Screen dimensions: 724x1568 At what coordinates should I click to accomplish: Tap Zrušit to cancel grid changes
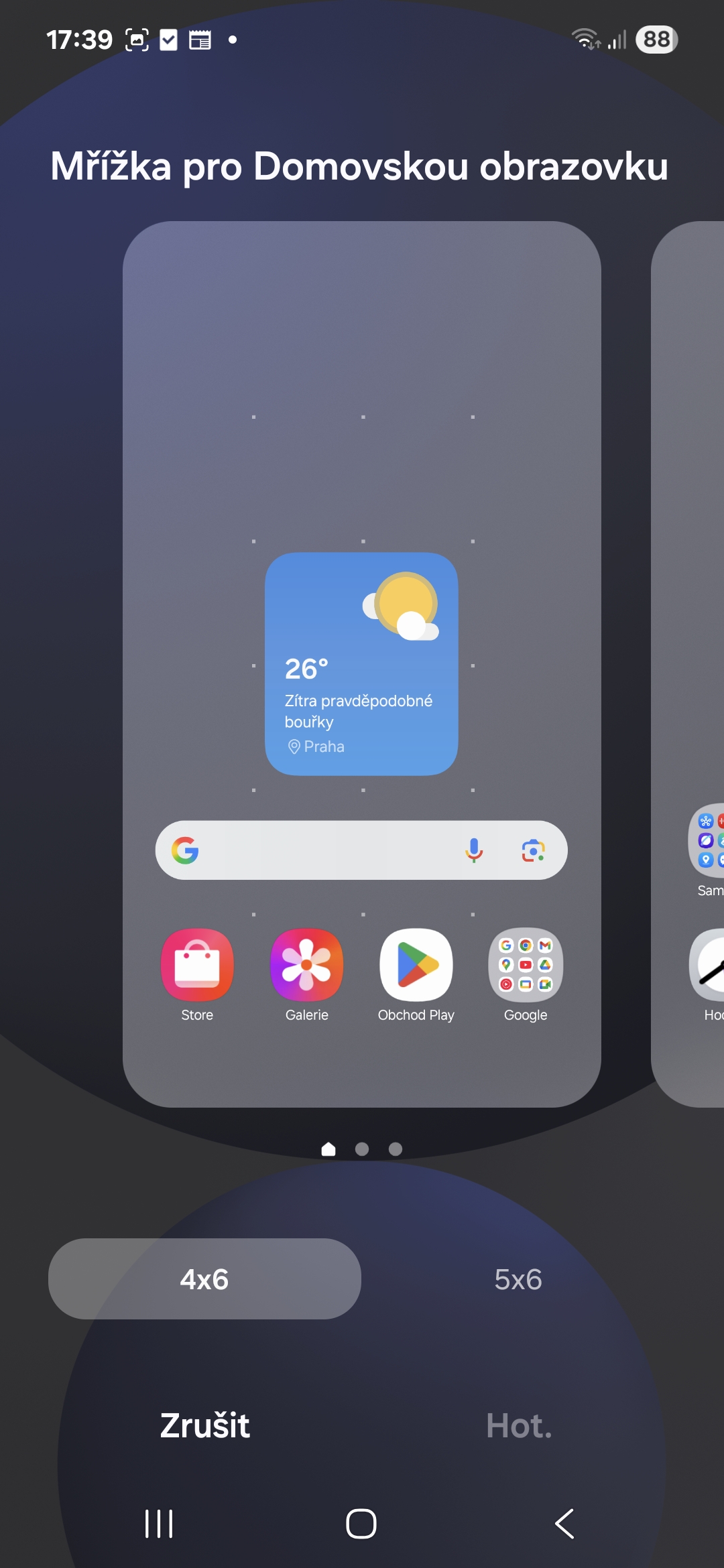tap(204, 1425)
